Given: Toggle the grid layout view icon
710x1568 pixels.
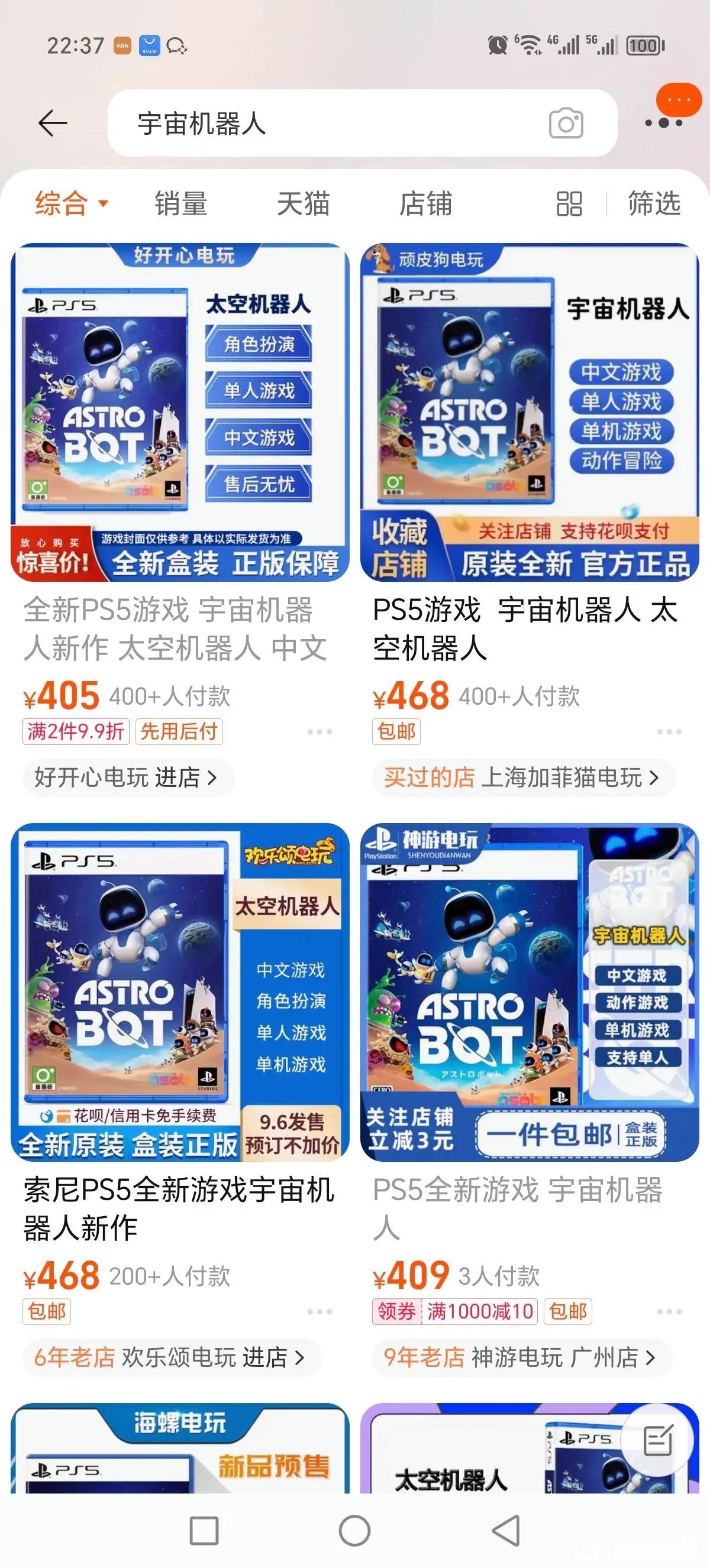Looking at the screenshot, I should [569, 204].
